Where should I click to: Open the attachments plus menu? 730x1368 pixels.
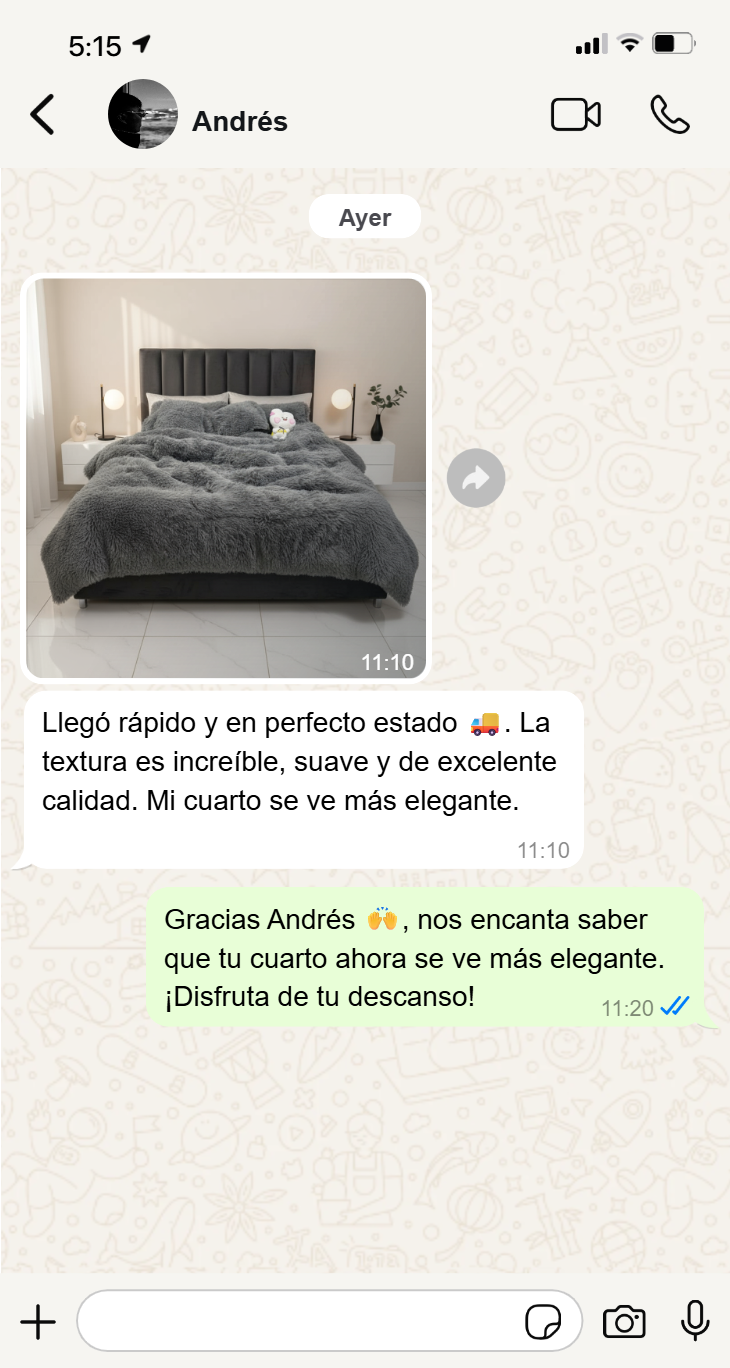click(x=38, y=1322)
